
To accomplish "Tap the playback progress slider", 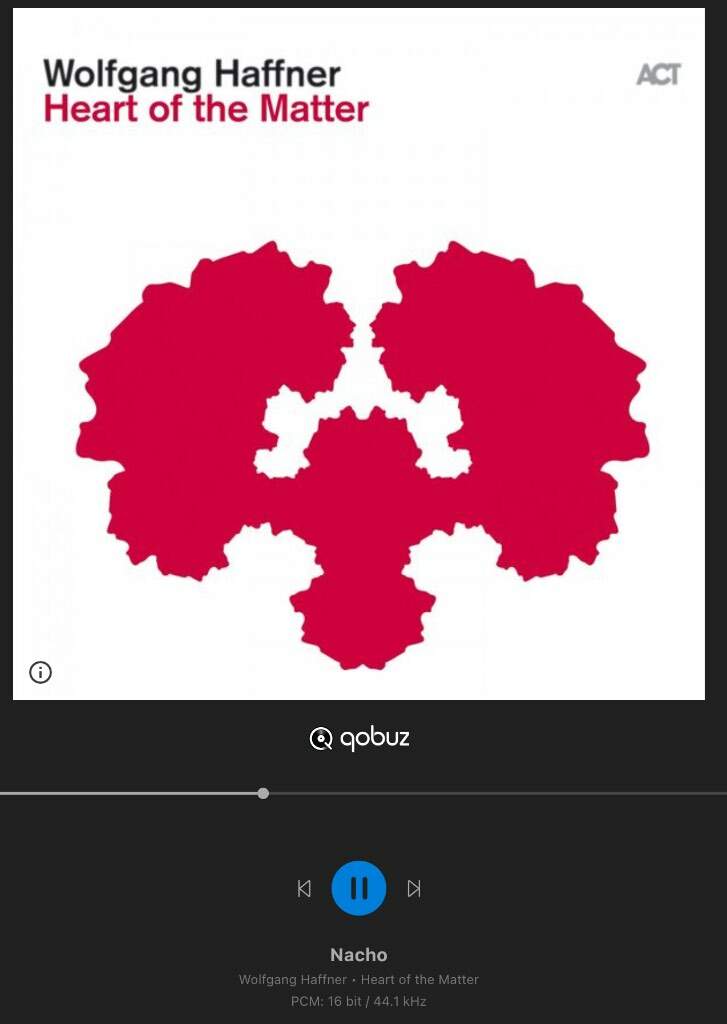I will 263,793.
